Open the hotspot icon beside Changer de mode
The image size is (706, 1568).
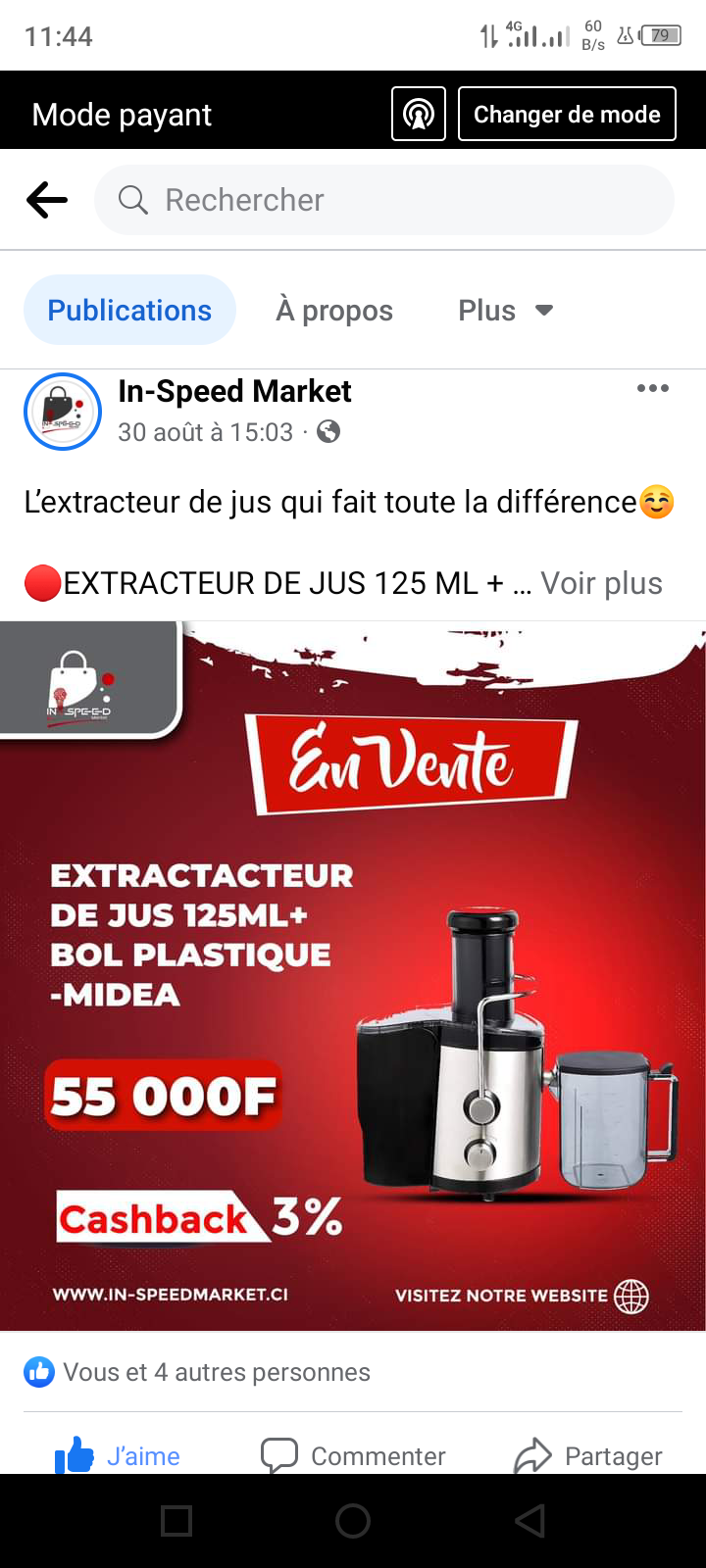pos(419,115)
